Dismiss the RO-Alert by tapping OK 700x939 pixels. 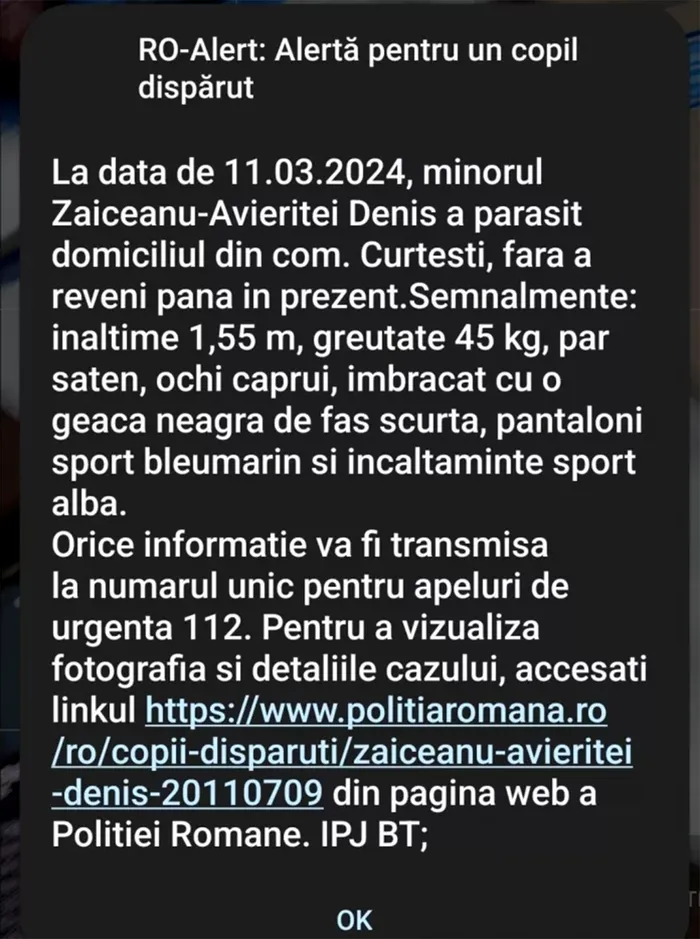pyautogui.click(x=354, y=920)
